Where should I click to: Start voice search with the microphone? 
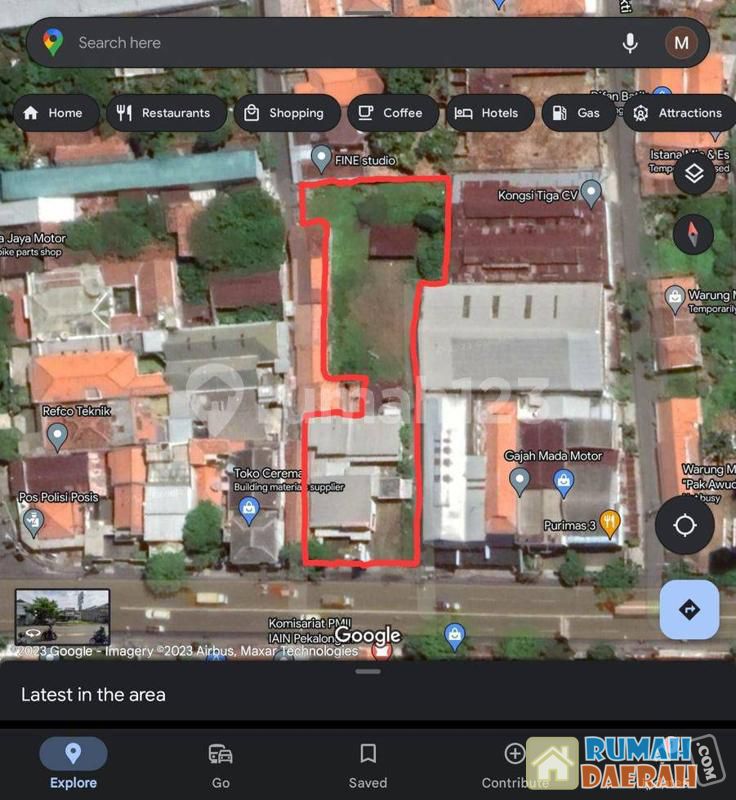(x=630, y=43)
